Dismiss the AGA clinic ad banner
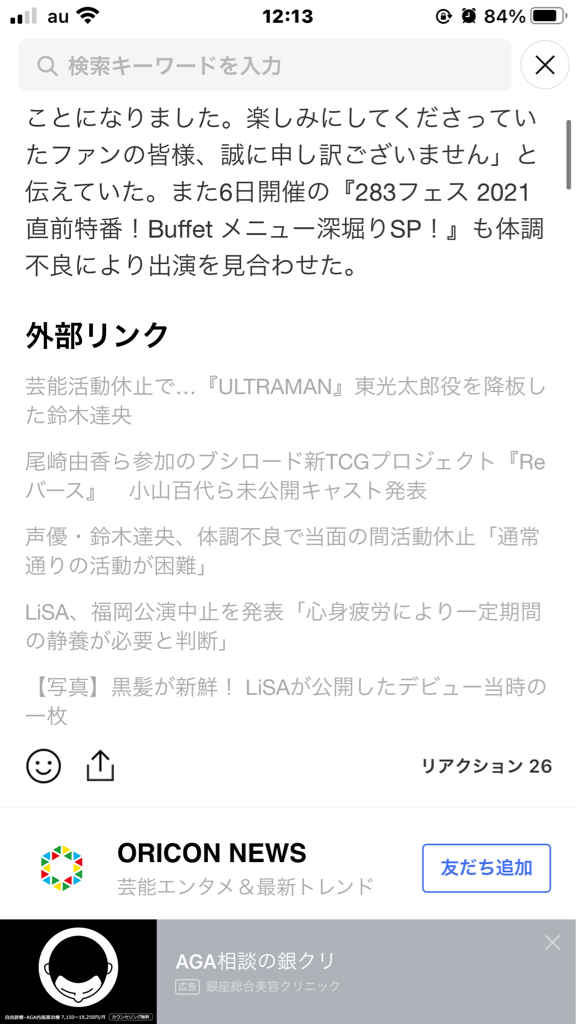Screen dimensions: 576x1024 tap(552, 942)
